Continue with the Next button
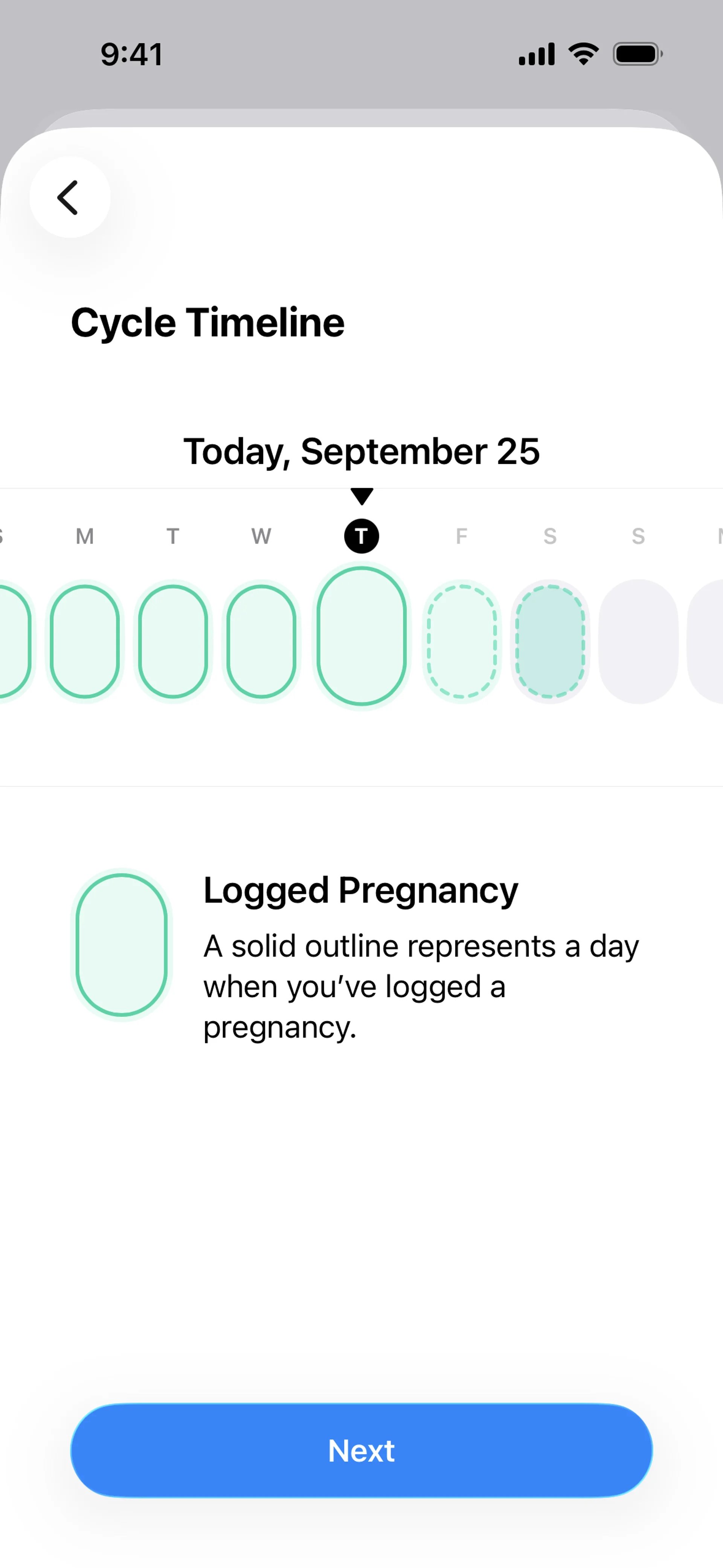The image size is (723, 1568). (x=361, y=1450)
